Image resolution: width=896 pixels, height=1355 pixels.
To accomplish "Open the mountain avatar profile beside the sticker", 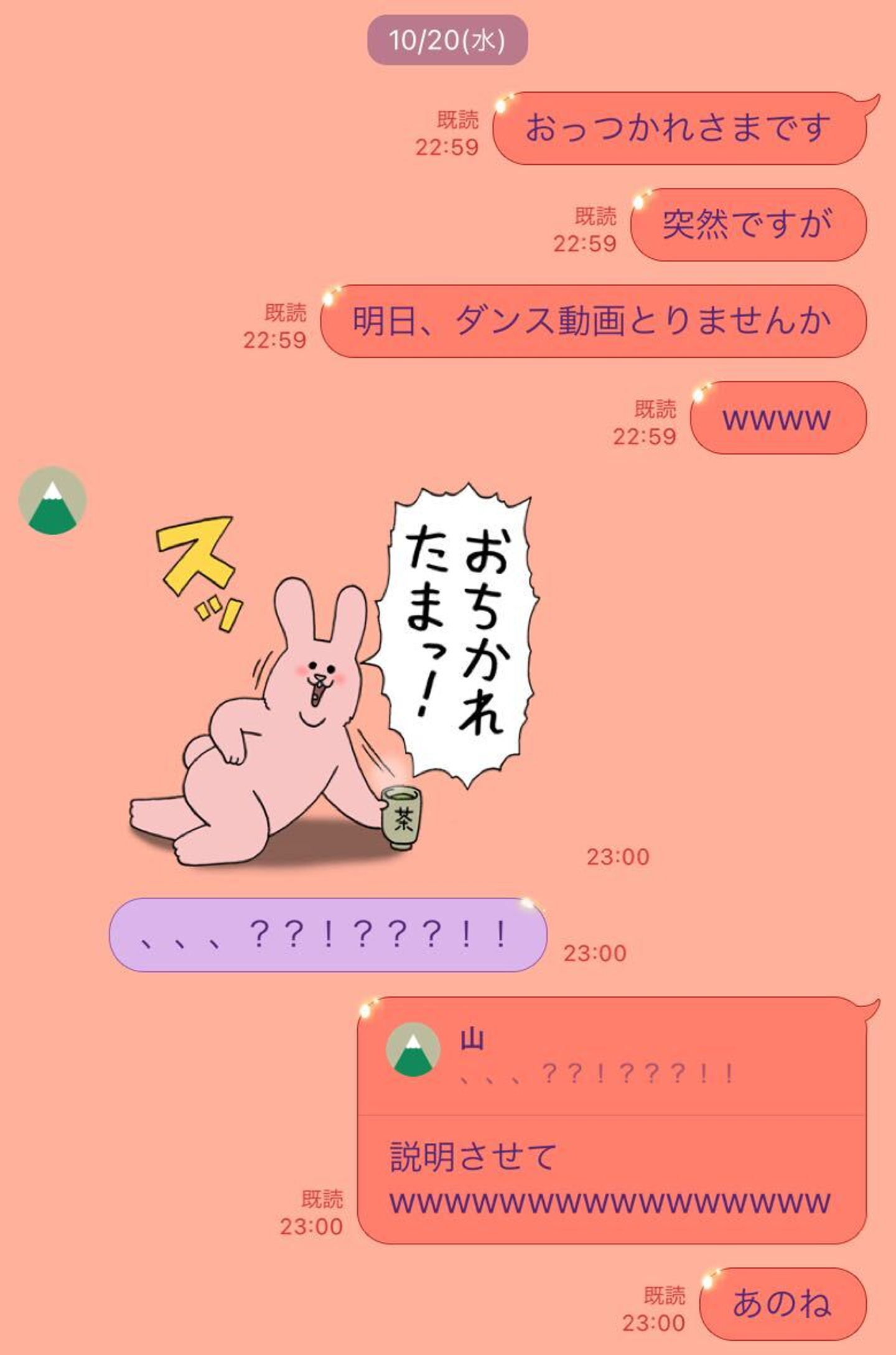I will click(52, 501).
